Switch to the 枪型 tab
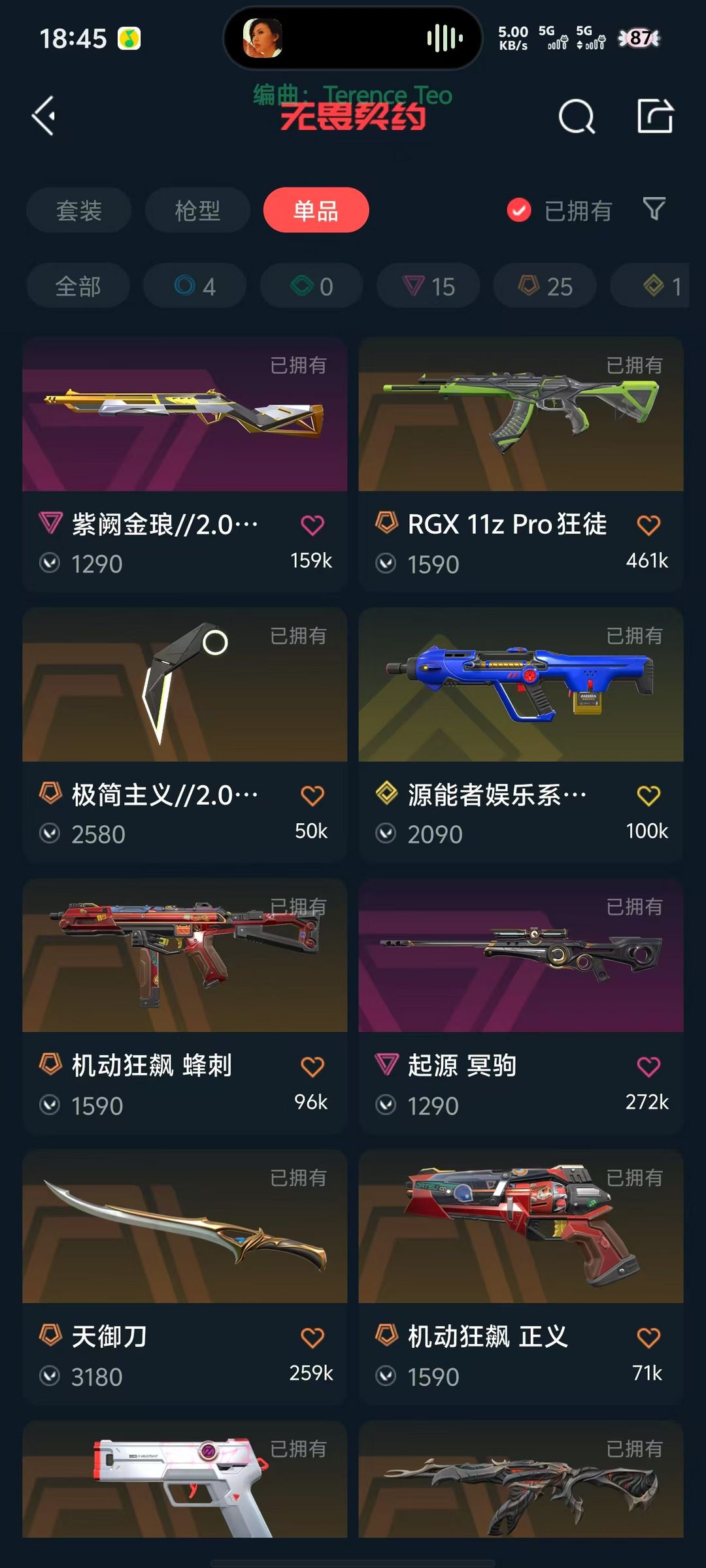The height and width of the screenshot is (1568, 706). pos(197,210)
